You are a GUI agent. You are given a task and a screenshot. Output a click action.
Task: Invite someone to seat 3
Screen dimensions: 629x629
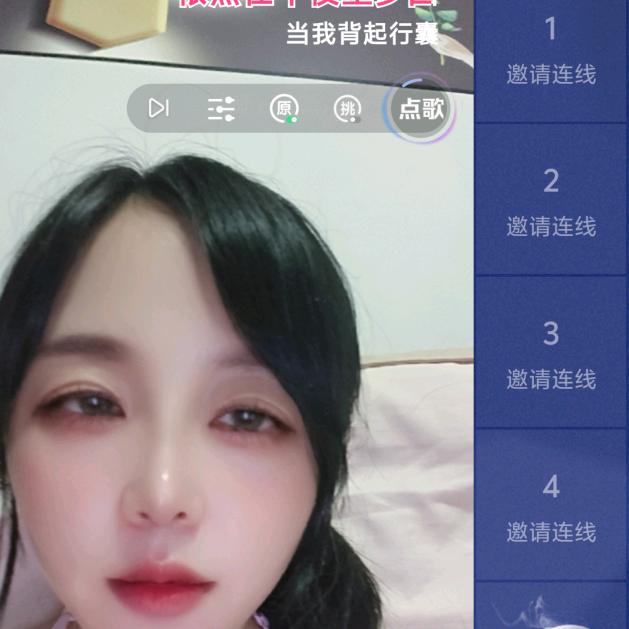tap(551, 355)
